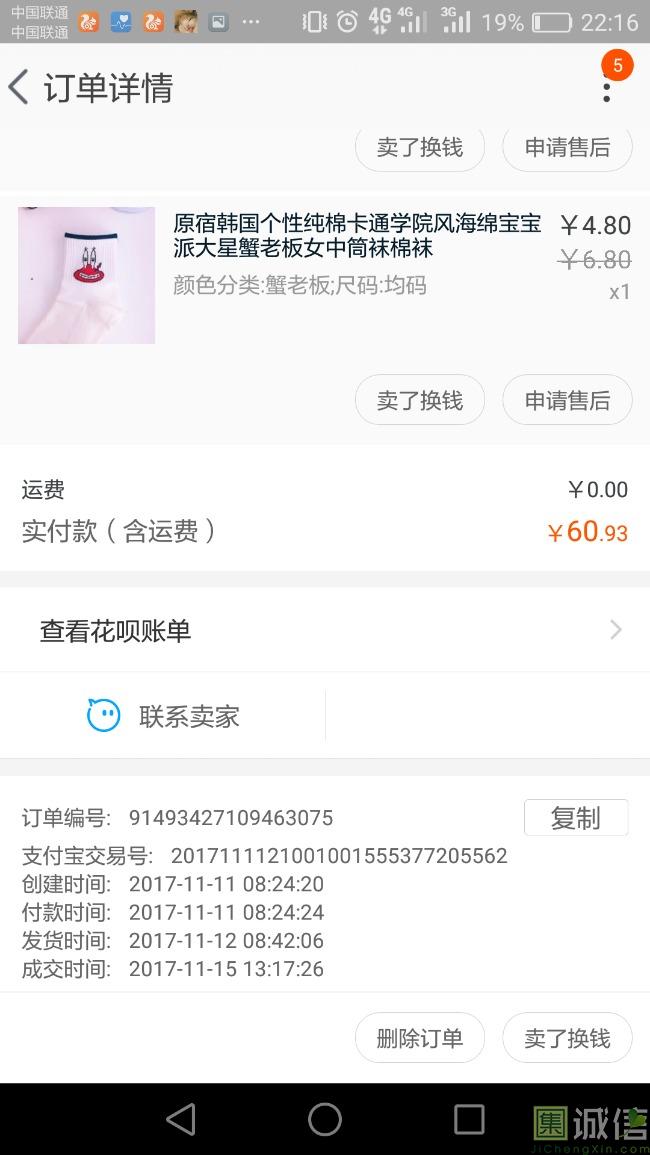
Task: Tap 卖了换钱 under the 蟹老板 socks item
Action: pos(420,400)
